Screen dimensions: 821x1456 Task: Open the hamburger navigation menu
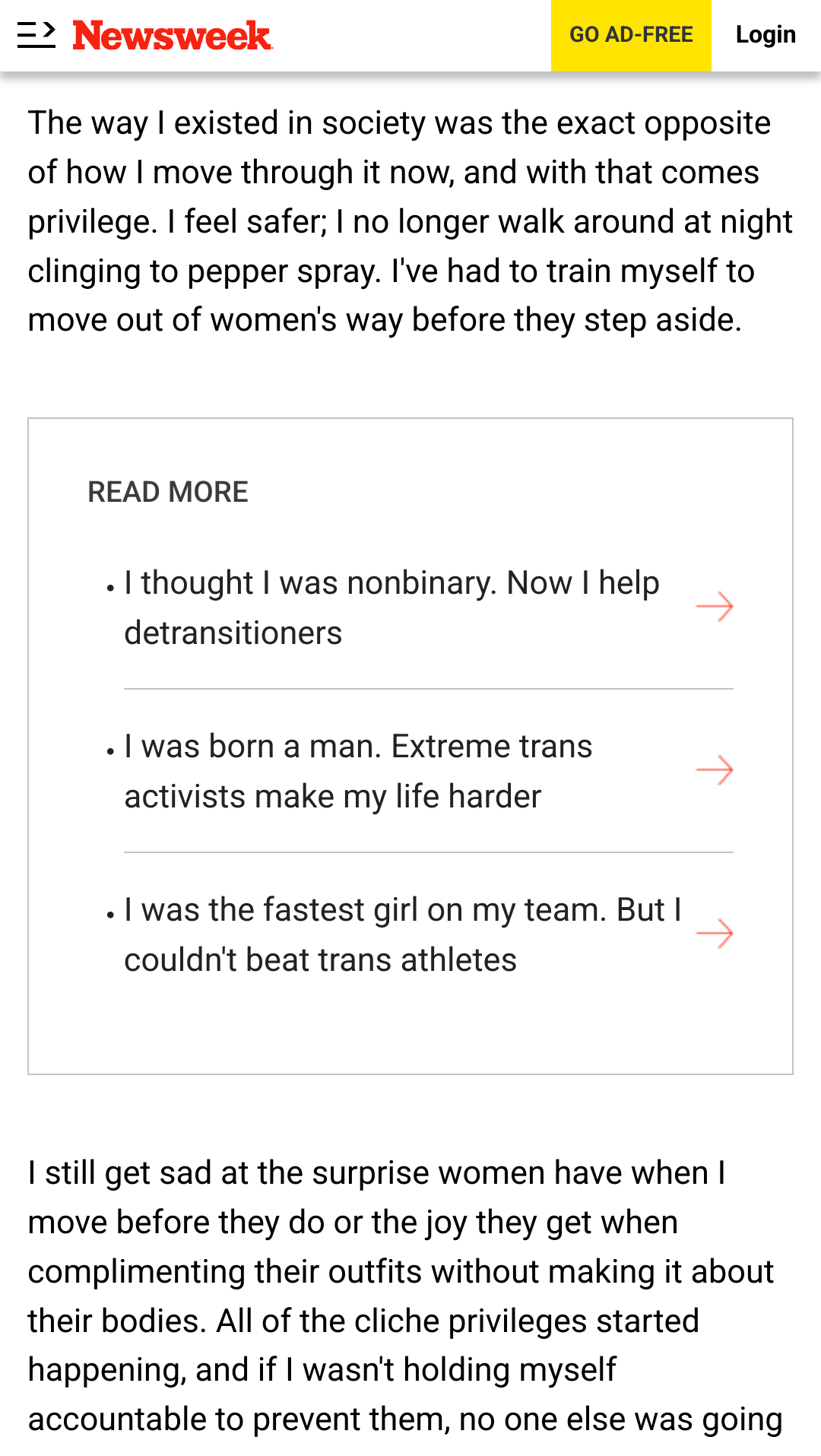point(36,35)
